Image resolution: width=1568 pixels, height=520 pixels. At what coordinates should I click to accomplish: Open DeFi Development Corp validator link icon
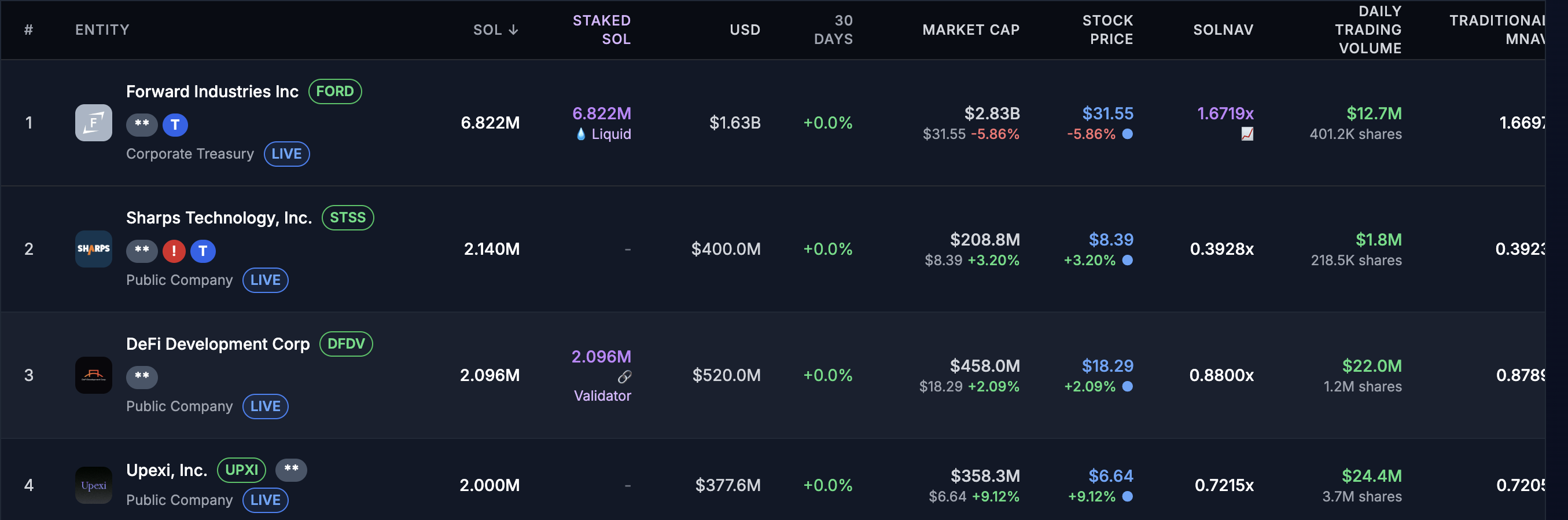[x=624, y=377]
